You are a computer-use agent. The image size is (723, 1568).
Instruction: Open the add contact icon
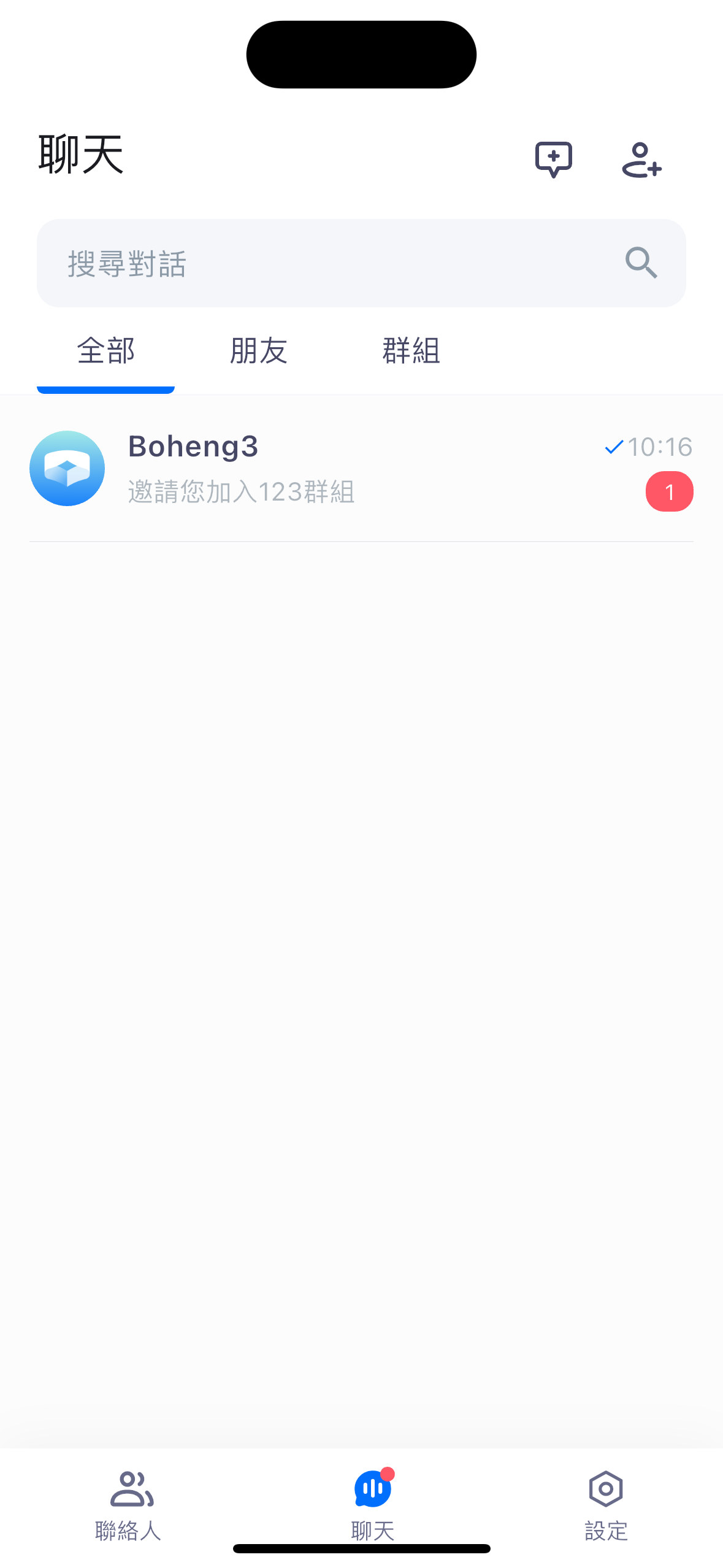pos(641,159)
